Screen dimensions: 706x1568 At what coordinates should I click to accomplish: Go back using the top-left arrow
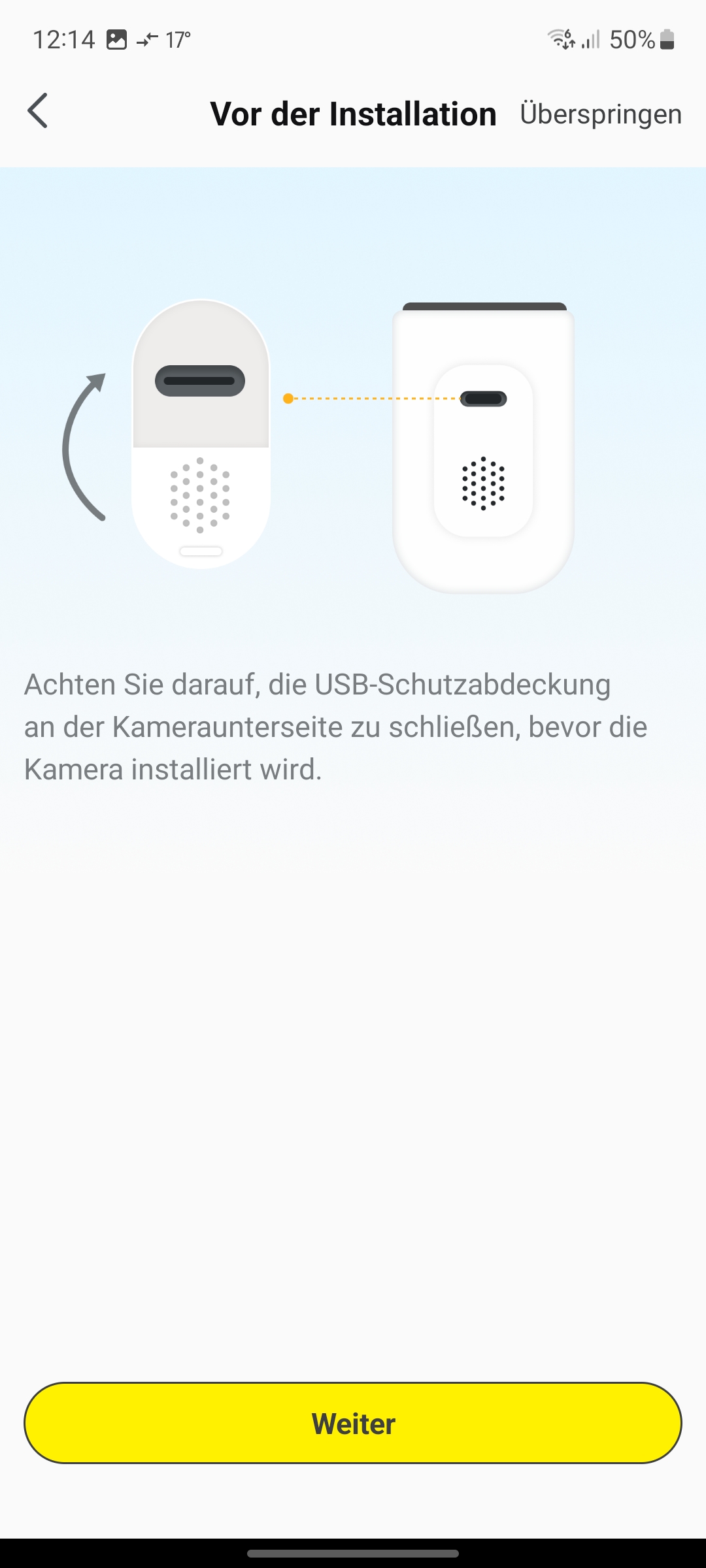pos(38,111)
